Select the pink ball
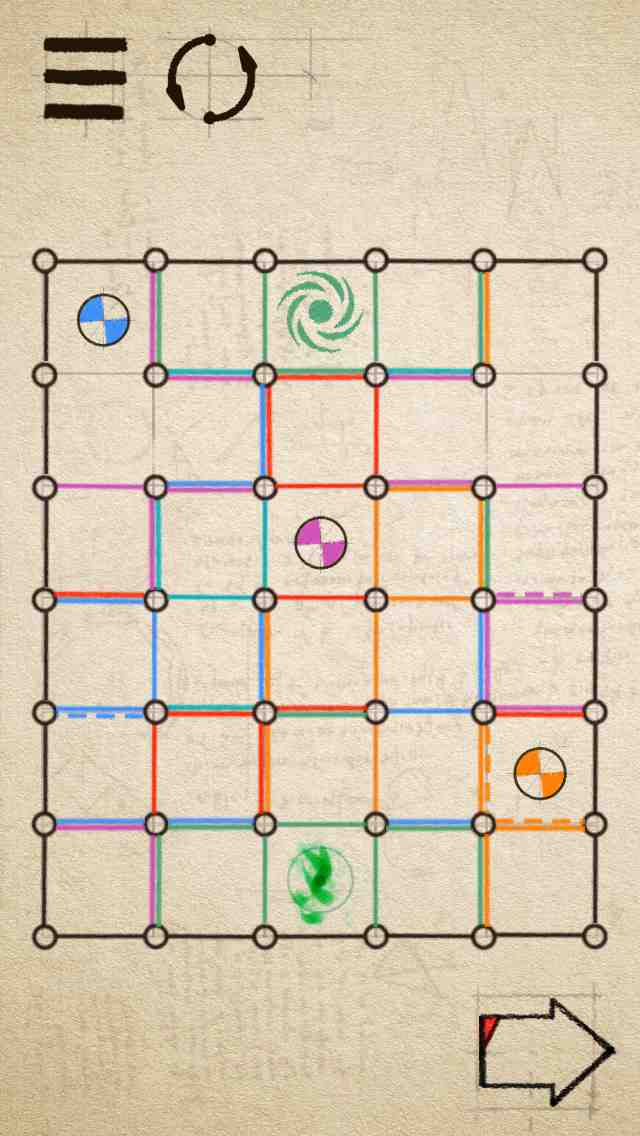This screenshot has height=1136, width=640. [x=321, y=543]
